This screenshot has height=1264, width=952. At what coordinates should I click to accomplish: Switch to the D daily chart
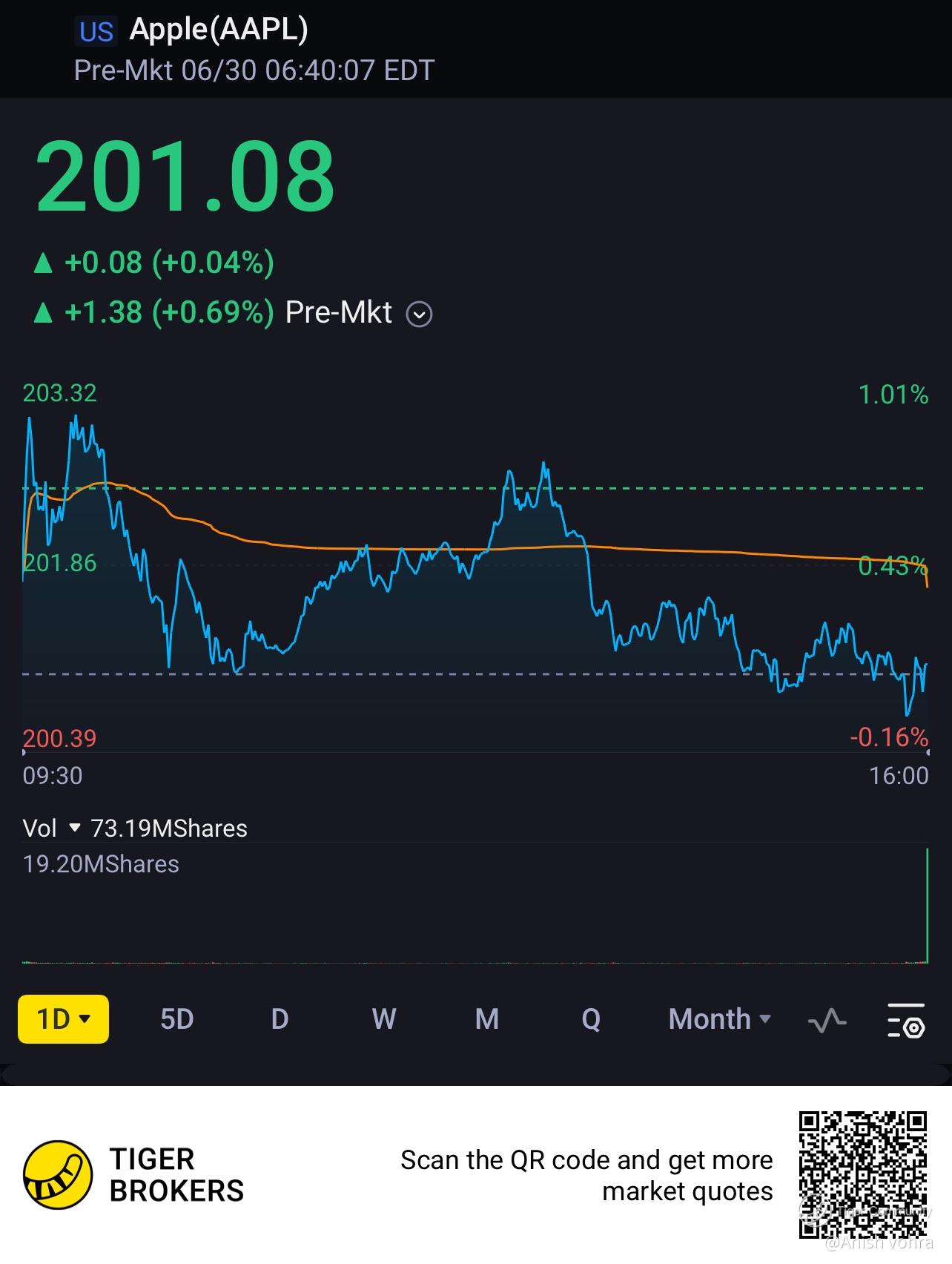[280, 1019]
